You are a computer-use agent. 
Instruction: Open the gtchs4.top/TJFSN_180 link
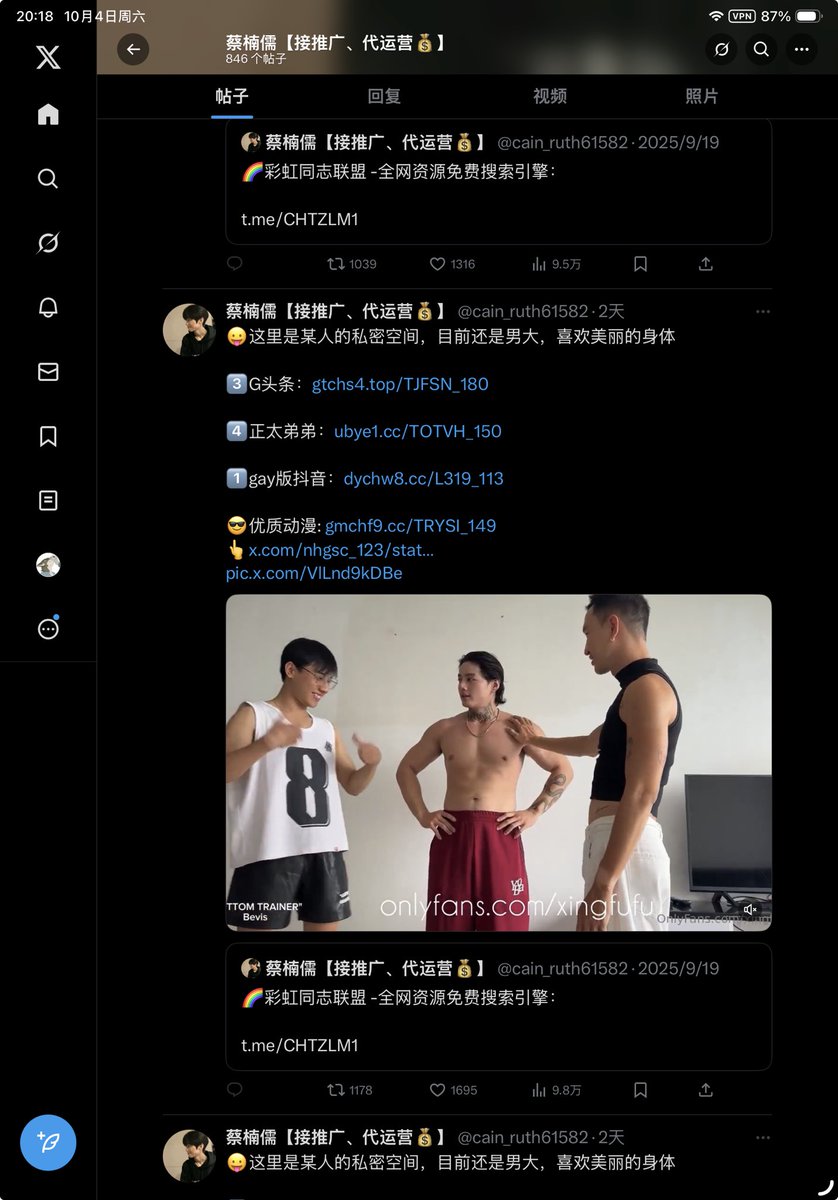pos(400,384)
